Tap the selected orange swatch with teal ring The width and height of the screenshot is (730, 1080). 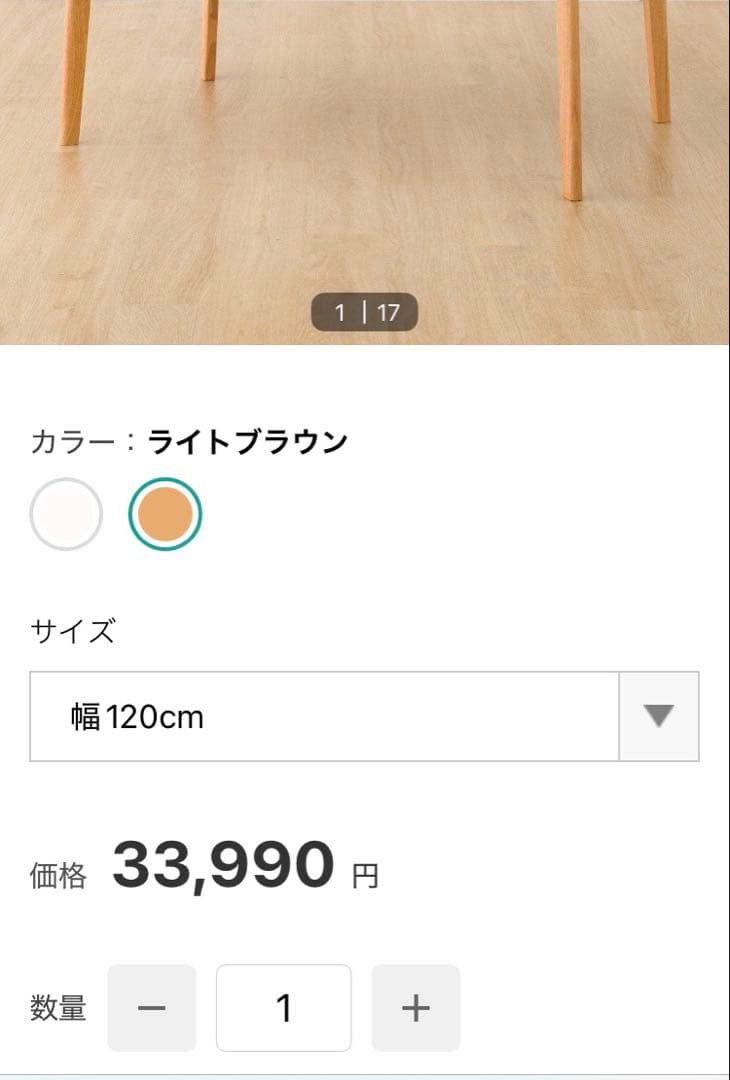pyautogui.click(x=166, y=513)
